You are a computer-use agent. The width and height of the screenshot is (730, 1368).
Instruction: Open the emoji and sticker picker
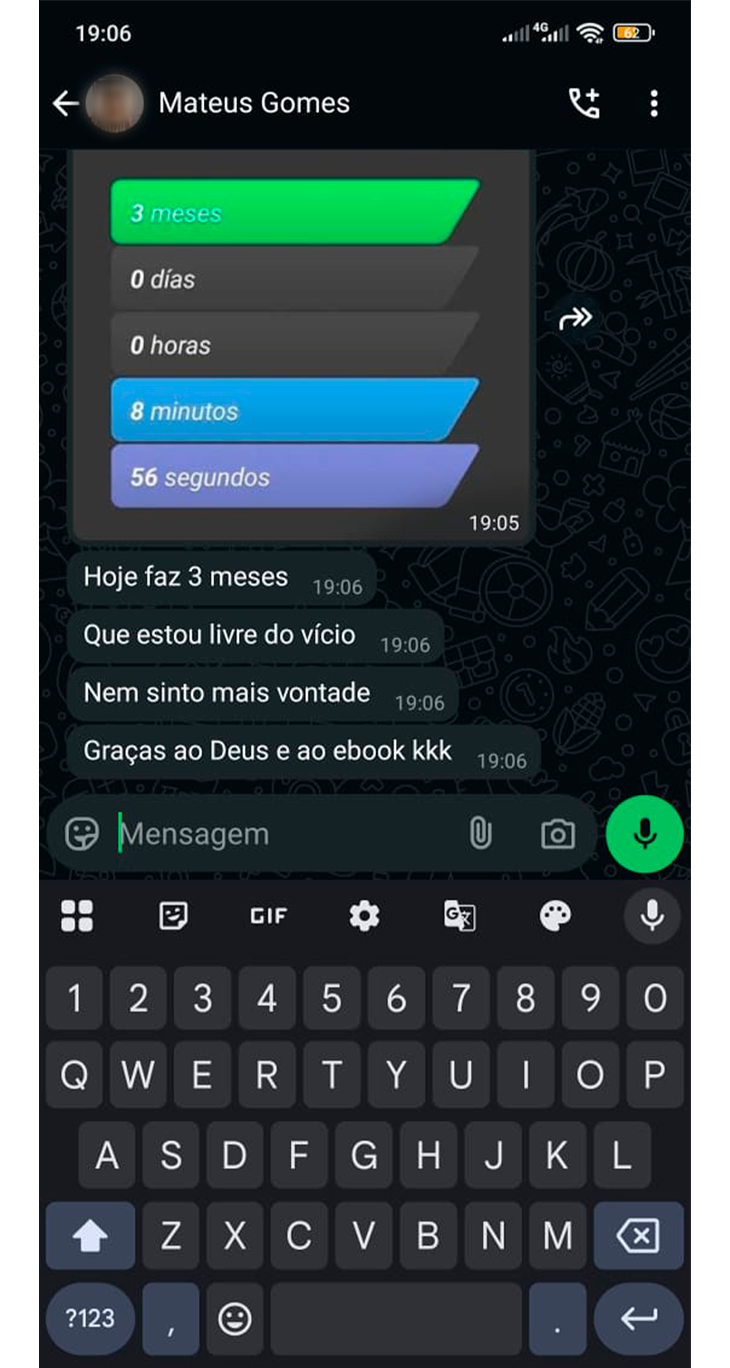82,834
